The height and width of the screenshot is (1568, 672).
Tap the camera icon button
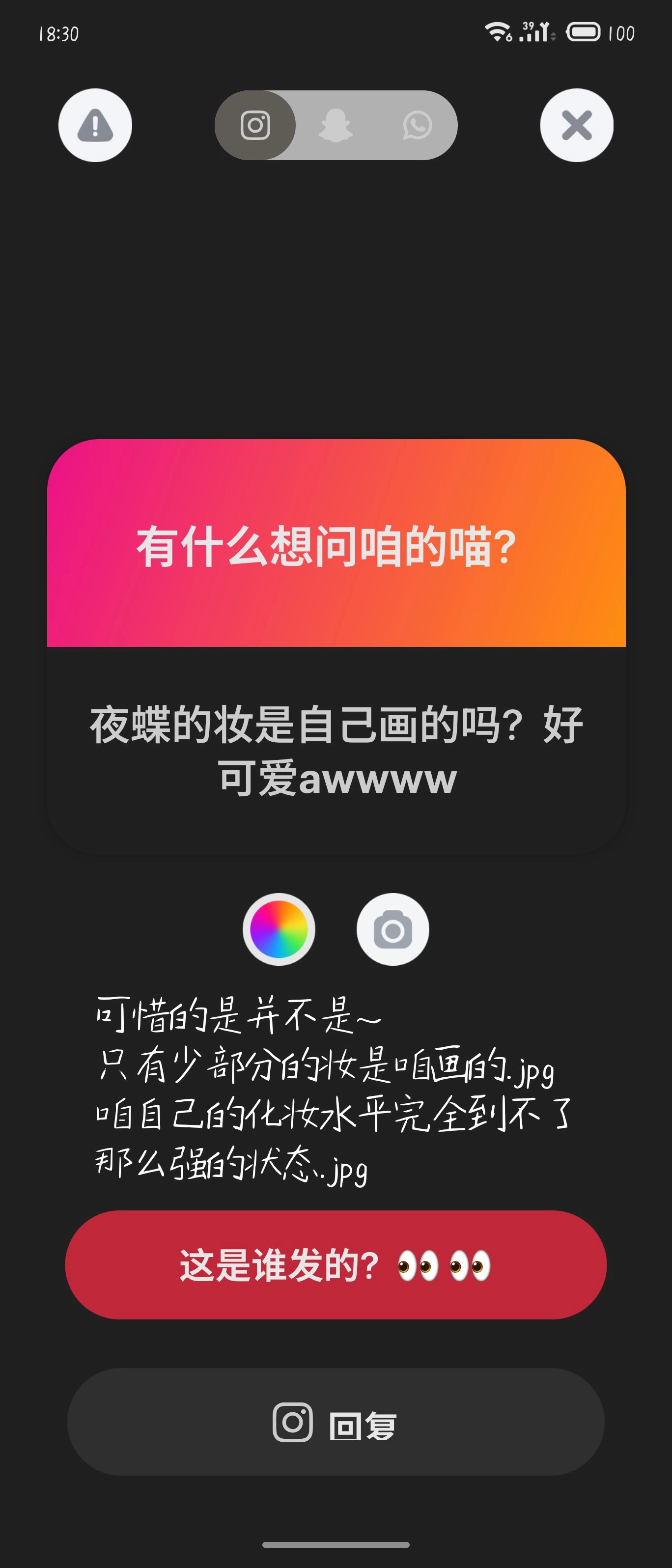[392, 929]
